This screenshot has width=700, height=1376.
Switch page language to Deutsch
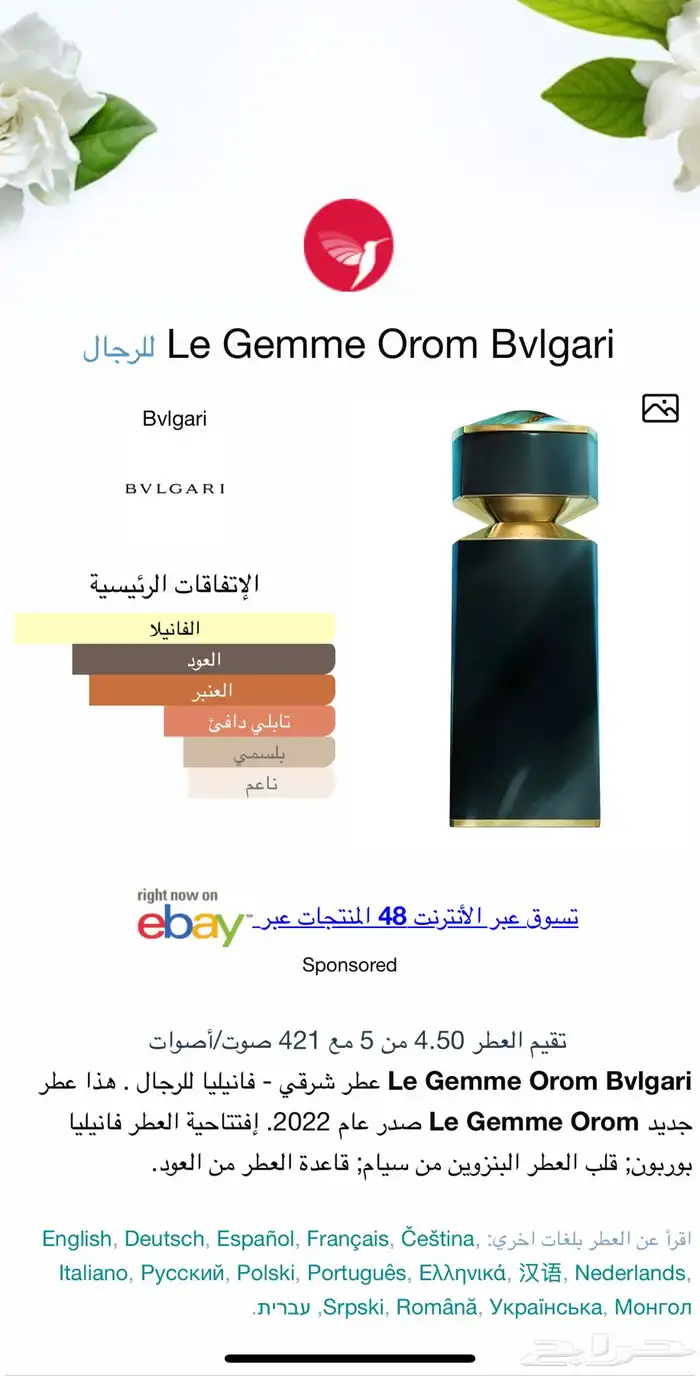coord(165,1239)
